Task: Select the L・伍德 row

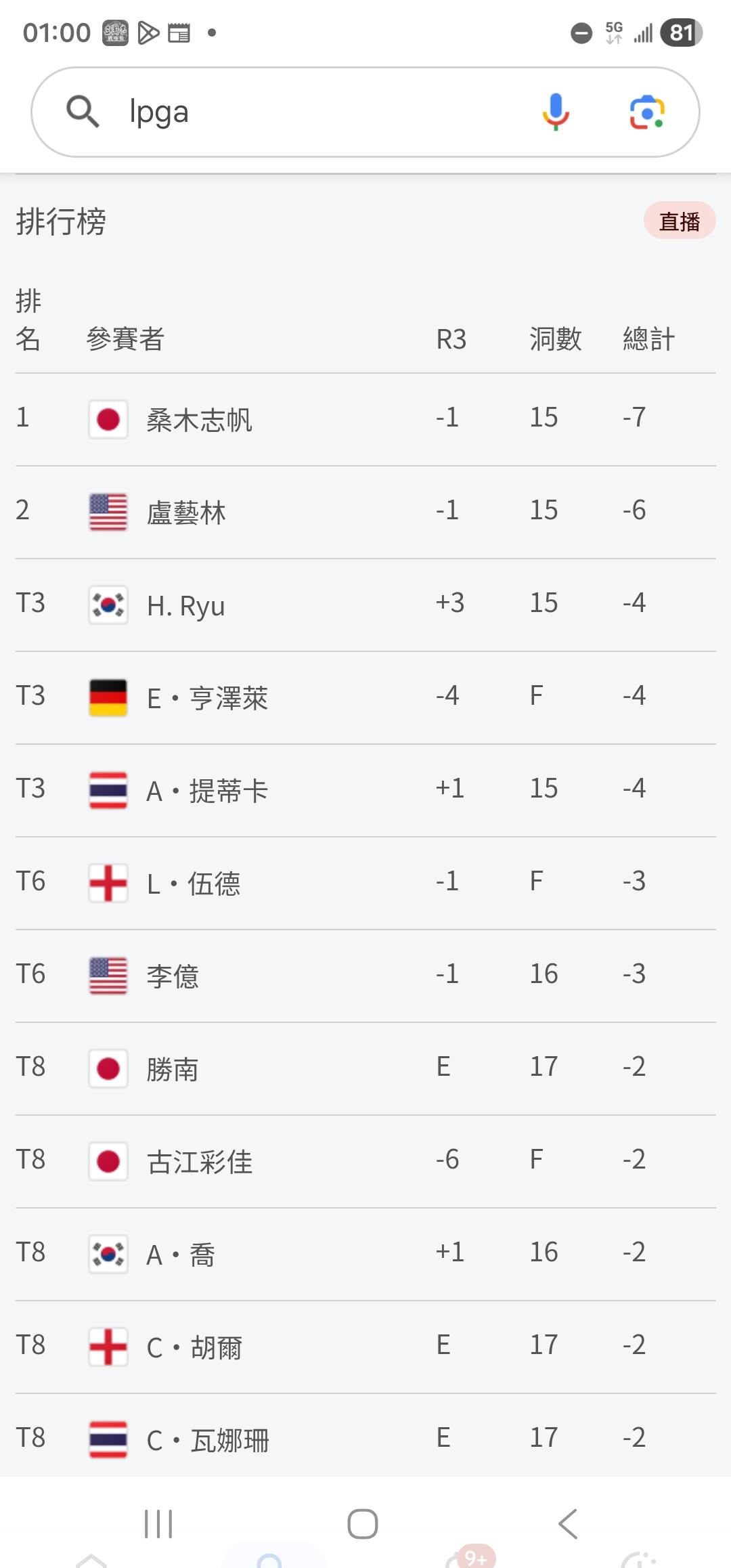Action: coord(365,883)
